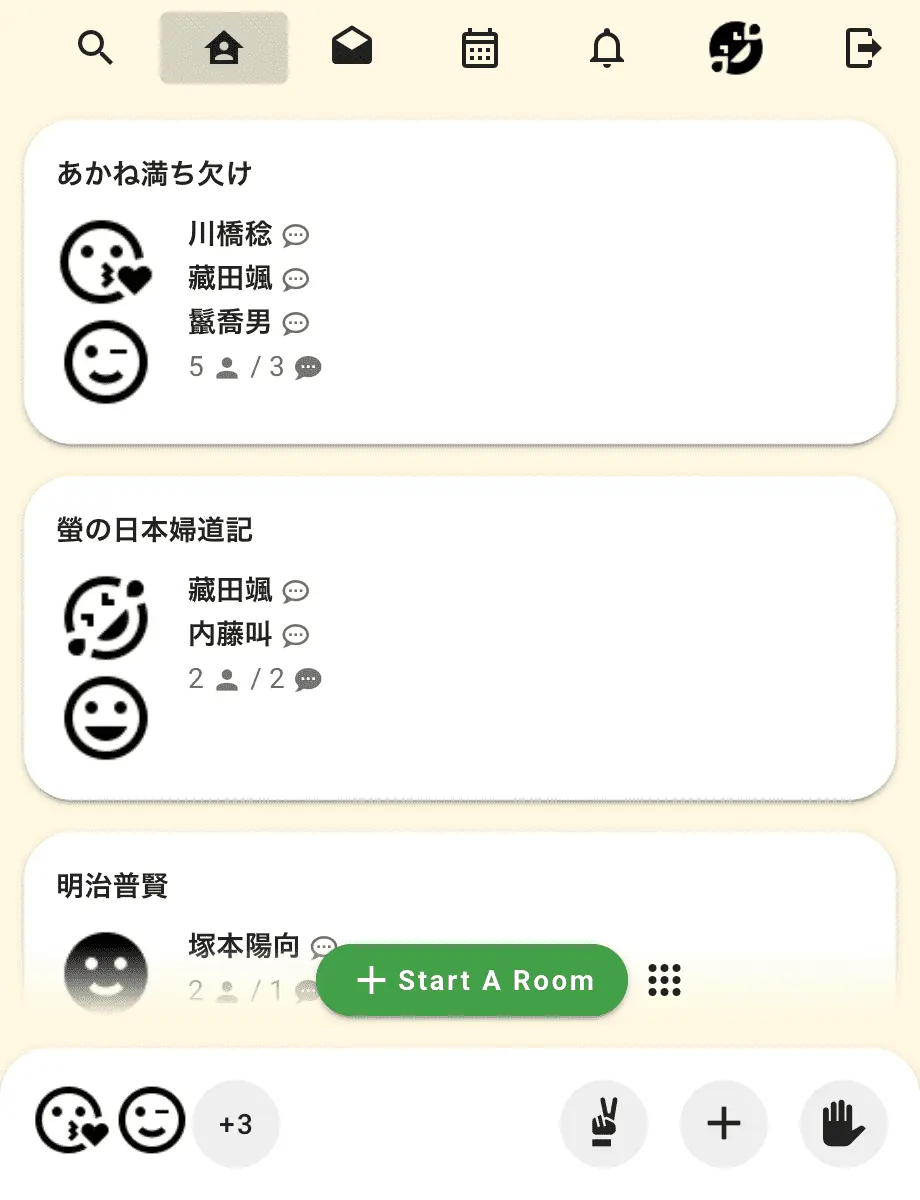Start a room with the green button
The image size is (920, 1200).
tap(472, 980)
